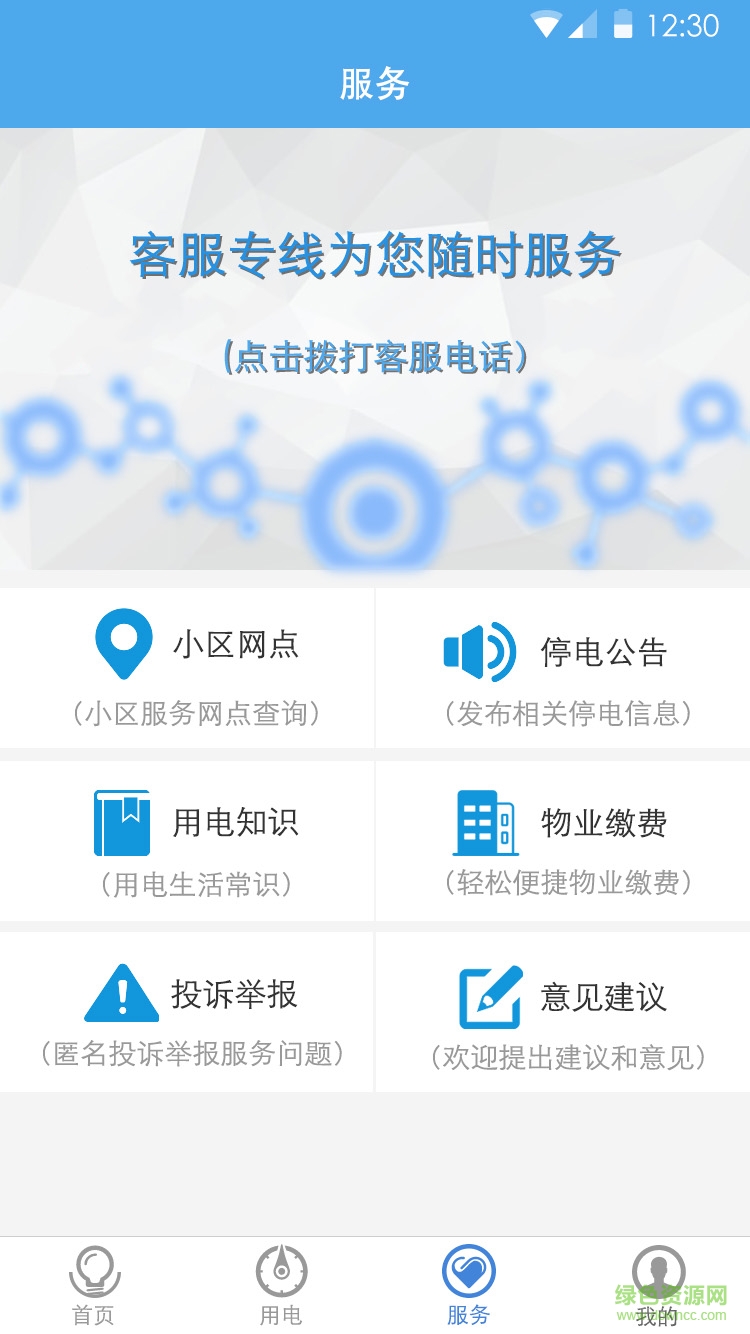Open 小区网点 service outlet lookup
Screen dimensions: 750x1334
pyautogui.click(x=188, y=668)
